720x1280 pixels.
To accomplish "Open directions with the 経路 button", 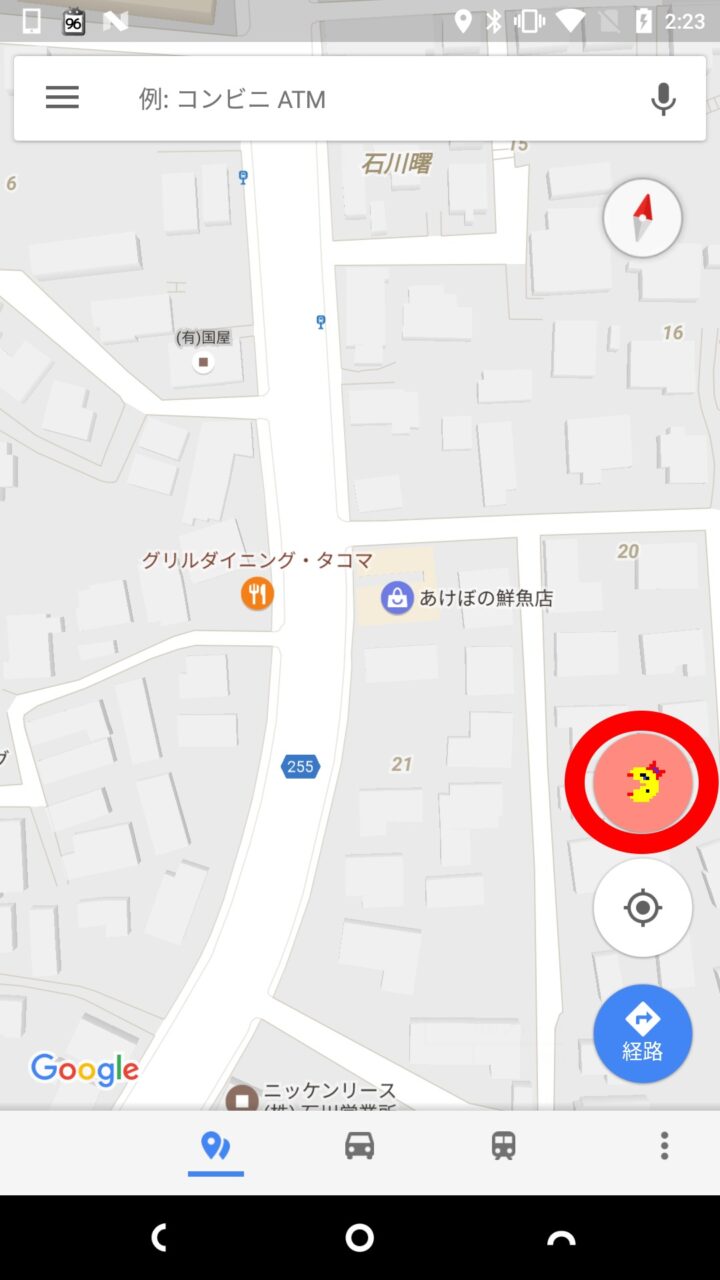I will click(x=643, y=1033).
